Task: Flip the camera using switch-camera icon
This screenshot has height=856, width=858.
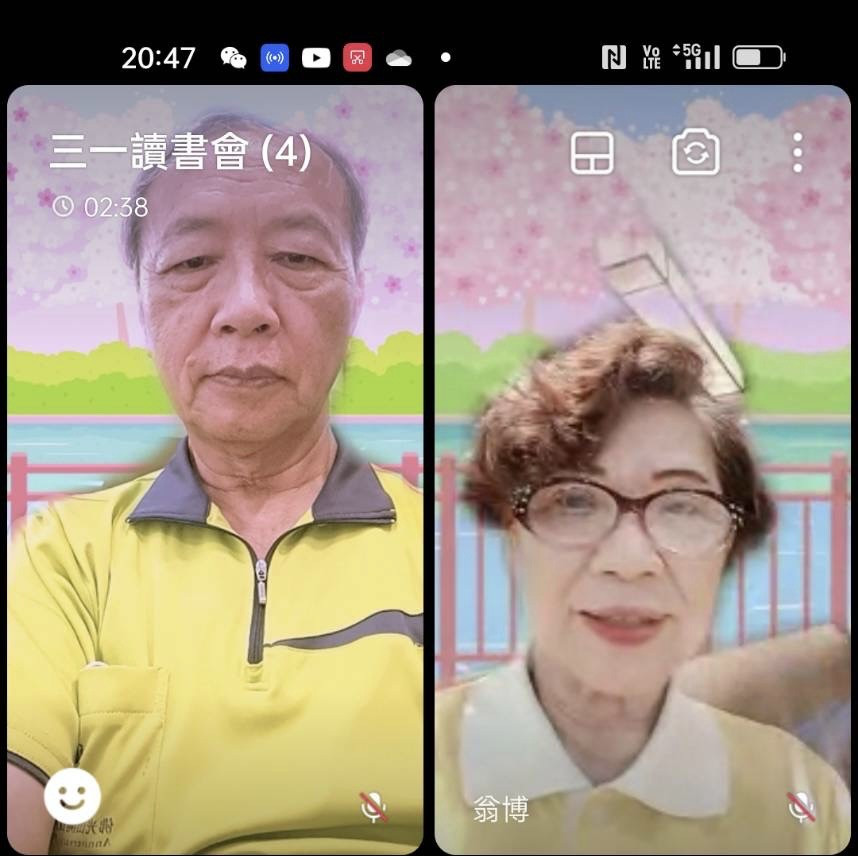Action: (695, 153)
